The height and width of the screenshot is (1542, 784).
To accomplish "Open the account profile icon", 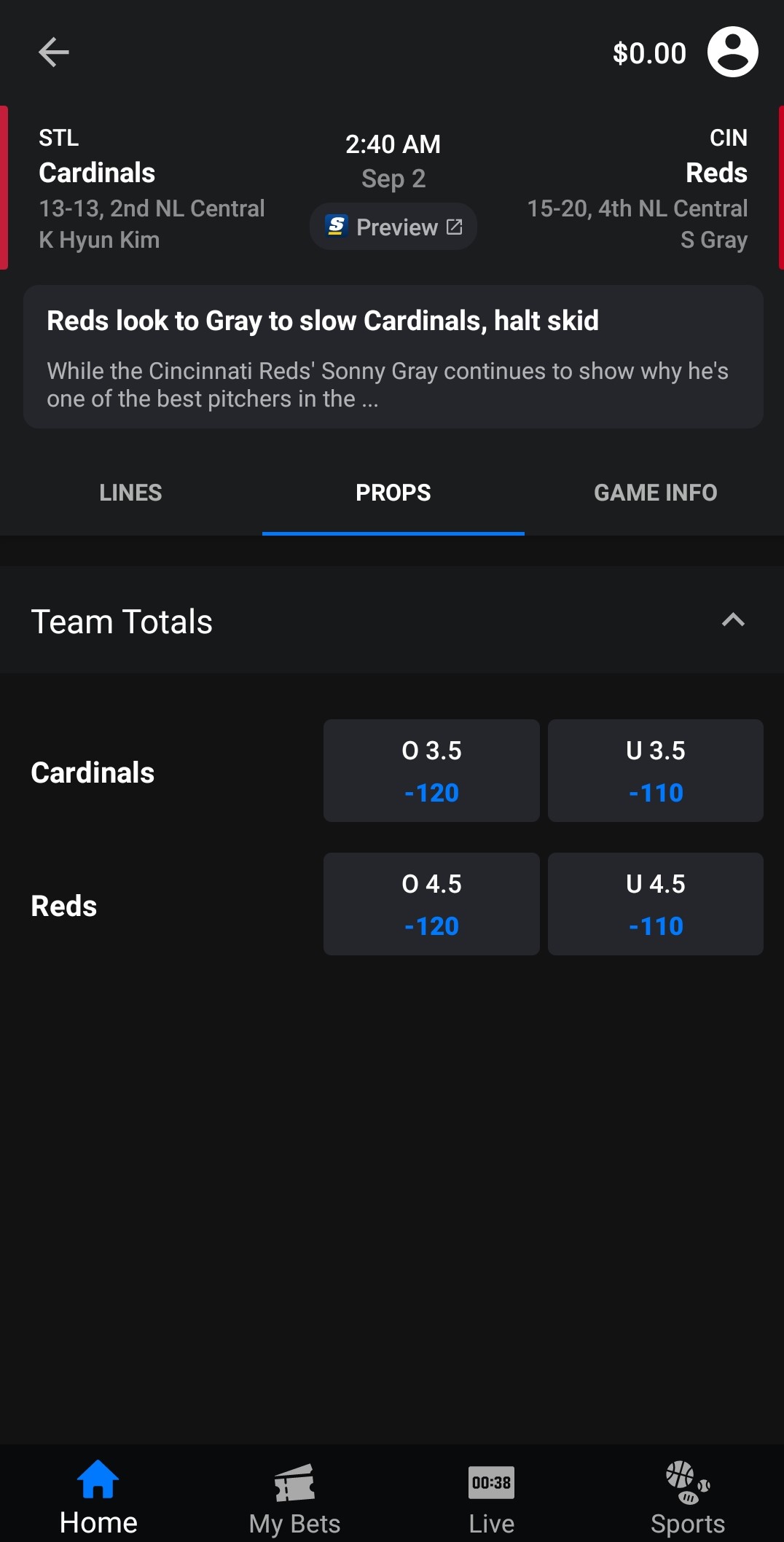I will click(732, 52).
